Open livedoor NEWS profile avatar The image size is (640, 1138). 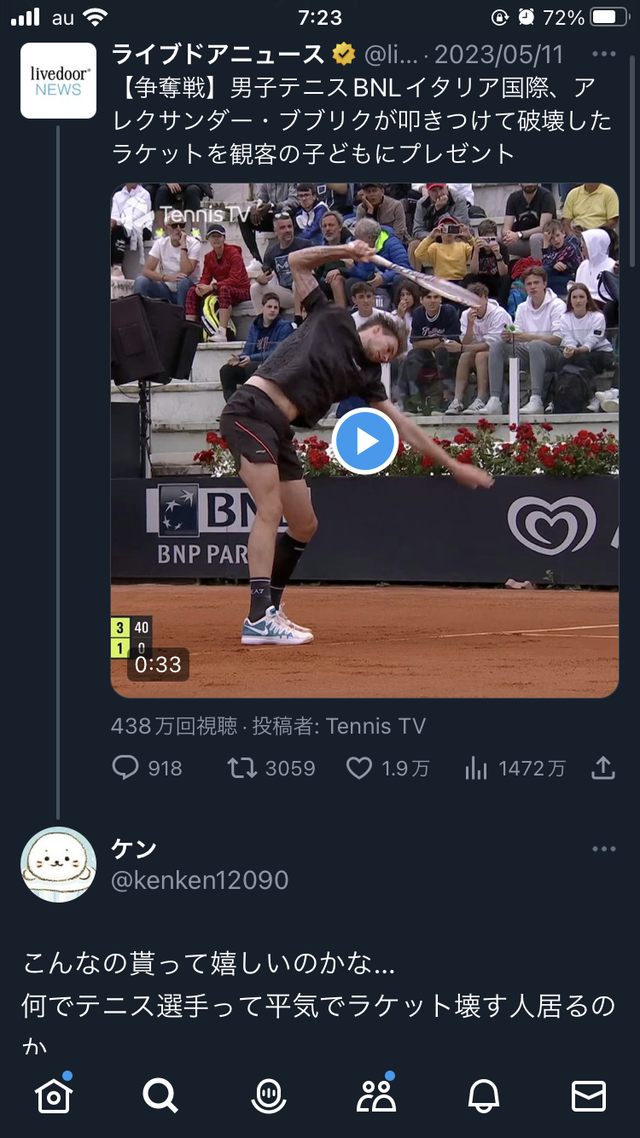[x=58, y=81]
